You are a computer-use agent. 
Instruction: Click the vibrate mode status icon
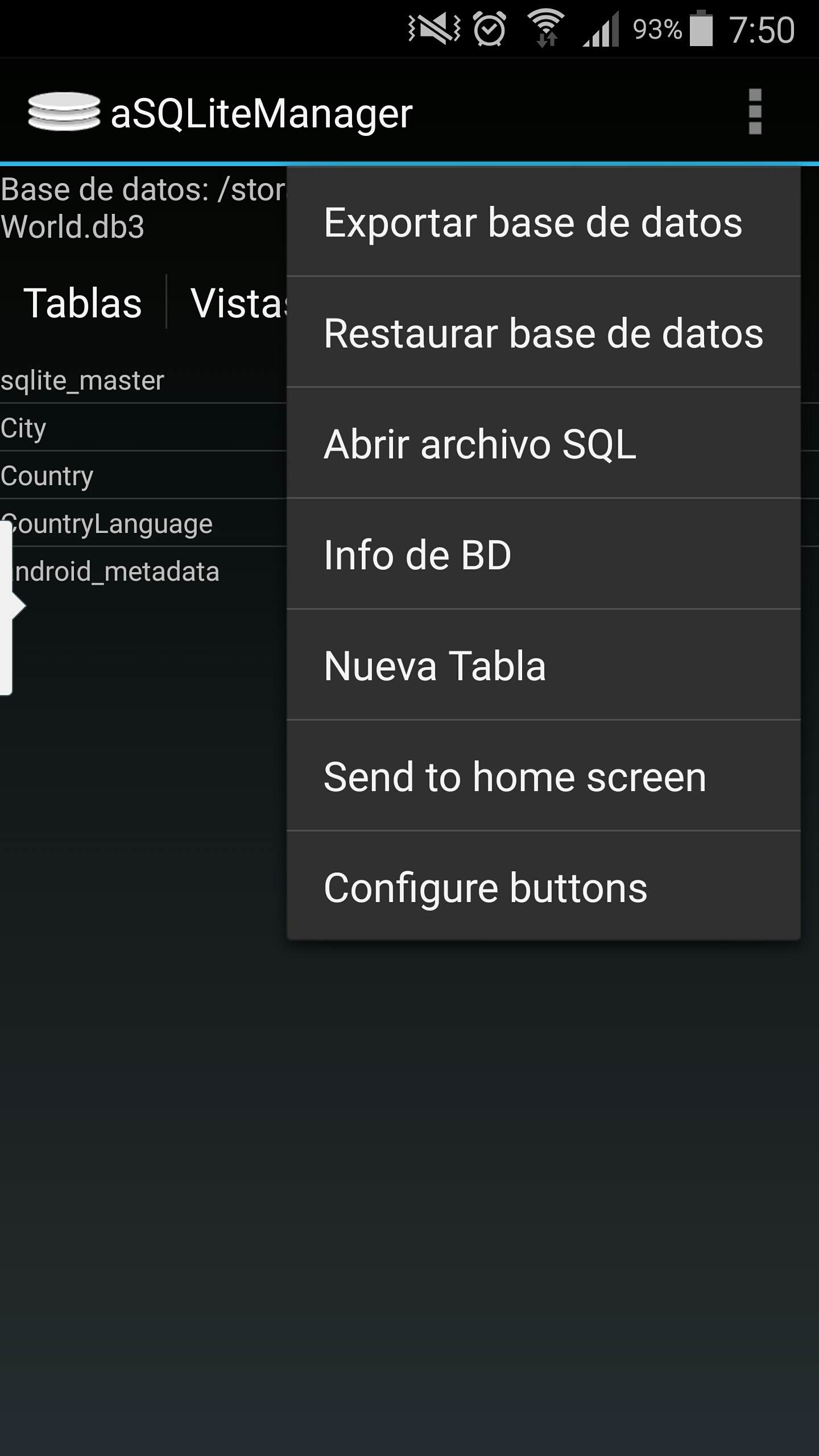(x=433, y=27)
